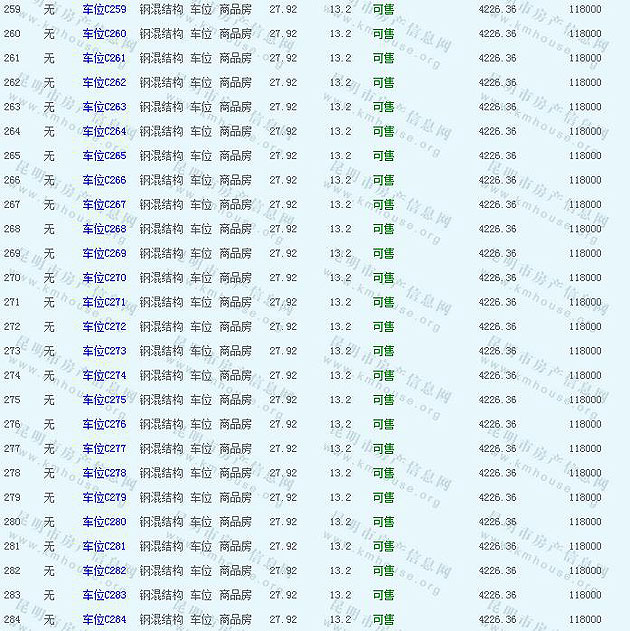Open the 车位C260 link
This screenshot has height=631, width=630.
(x=104, y=34)
